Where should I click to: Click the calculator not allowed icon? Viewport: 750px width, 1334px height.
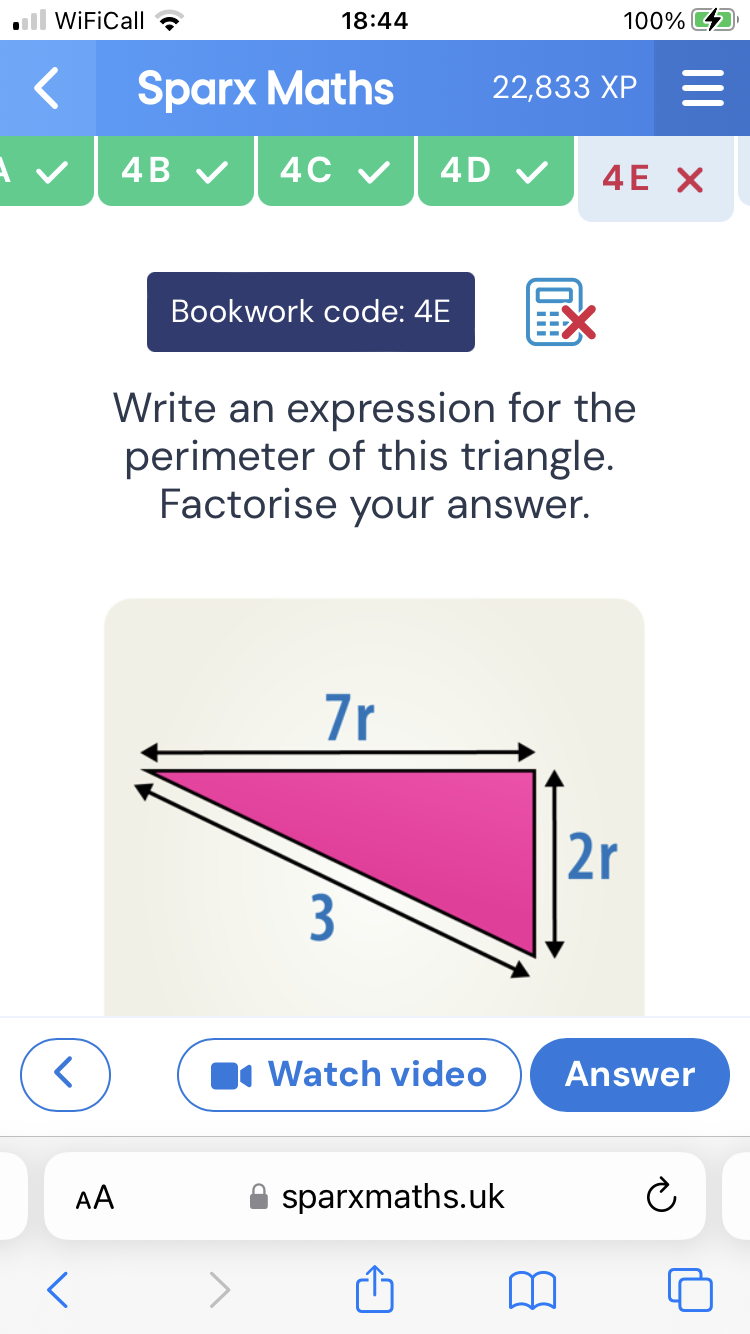pos(560,312)
